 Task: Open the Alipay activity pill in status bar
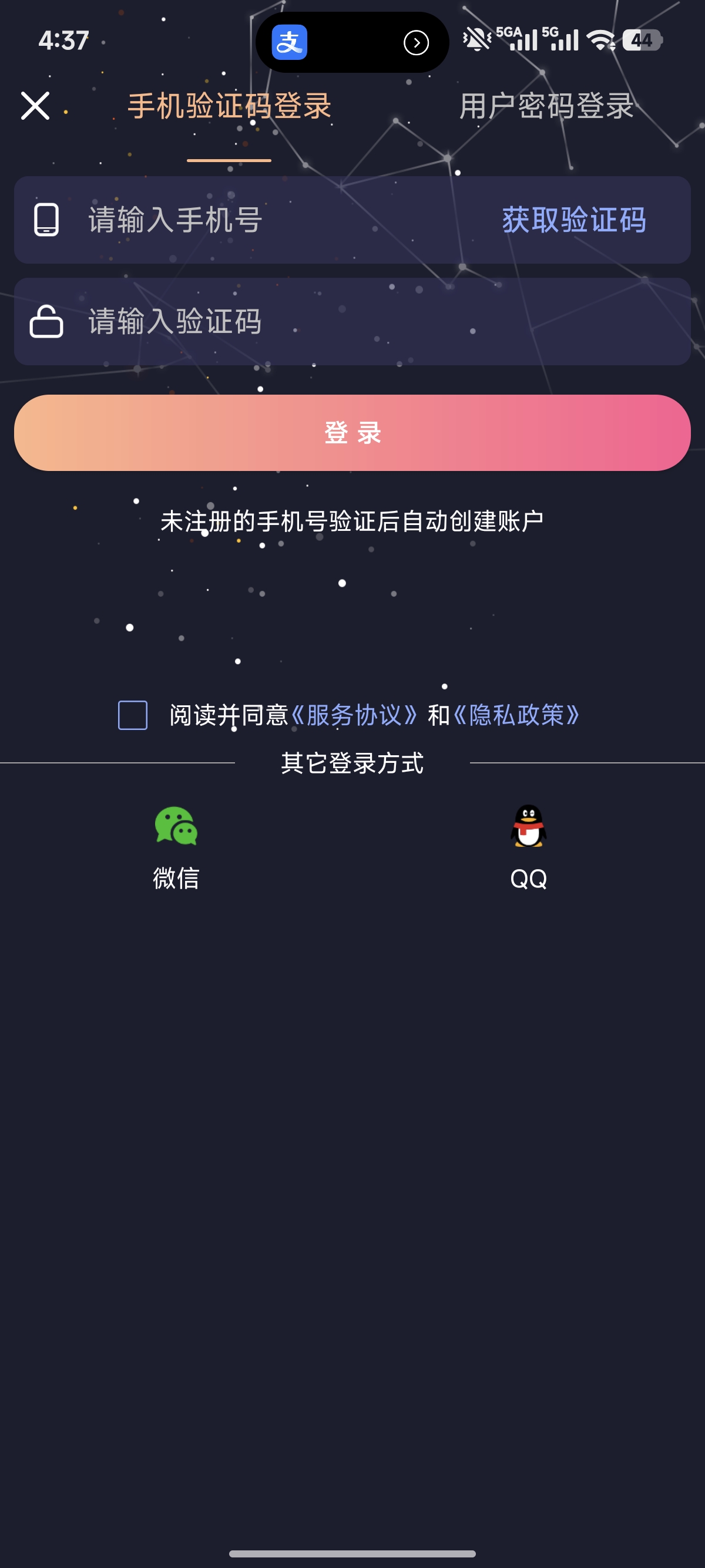pyautogui.click(x=352, y=43)
